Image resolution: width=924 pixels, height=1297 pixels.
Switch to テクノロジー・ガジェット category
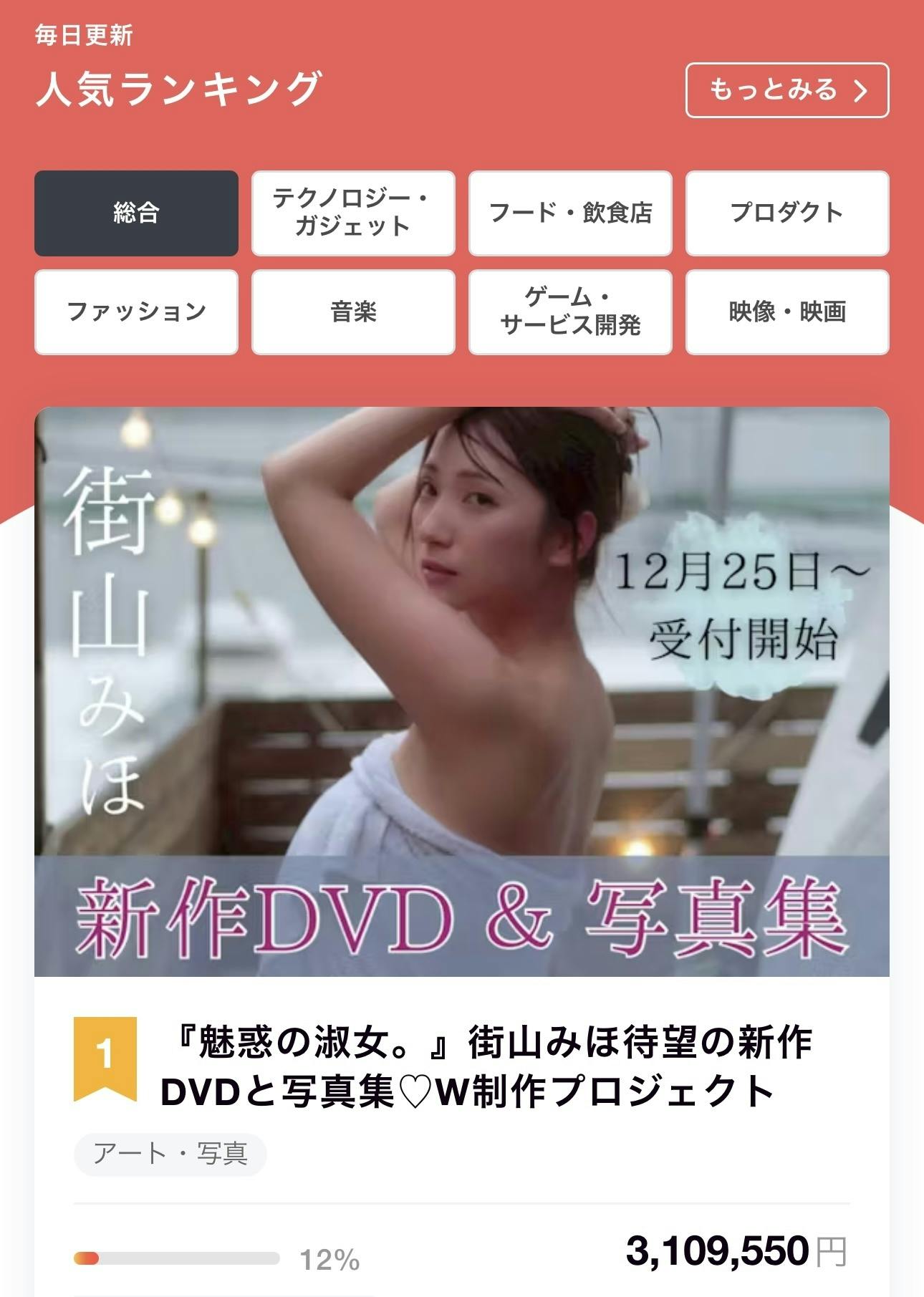point(353,213)
